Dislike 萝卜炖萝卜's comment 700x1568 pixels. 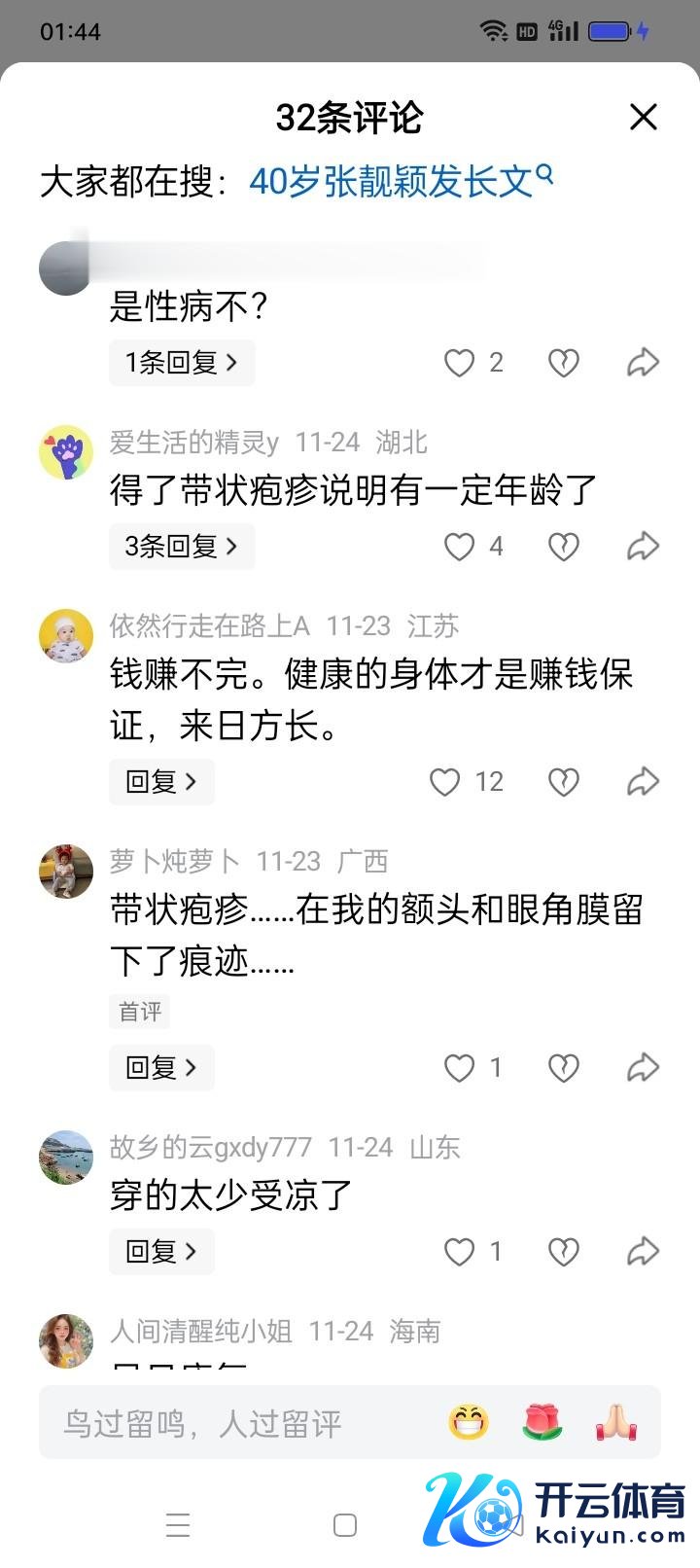(564, 1067)
